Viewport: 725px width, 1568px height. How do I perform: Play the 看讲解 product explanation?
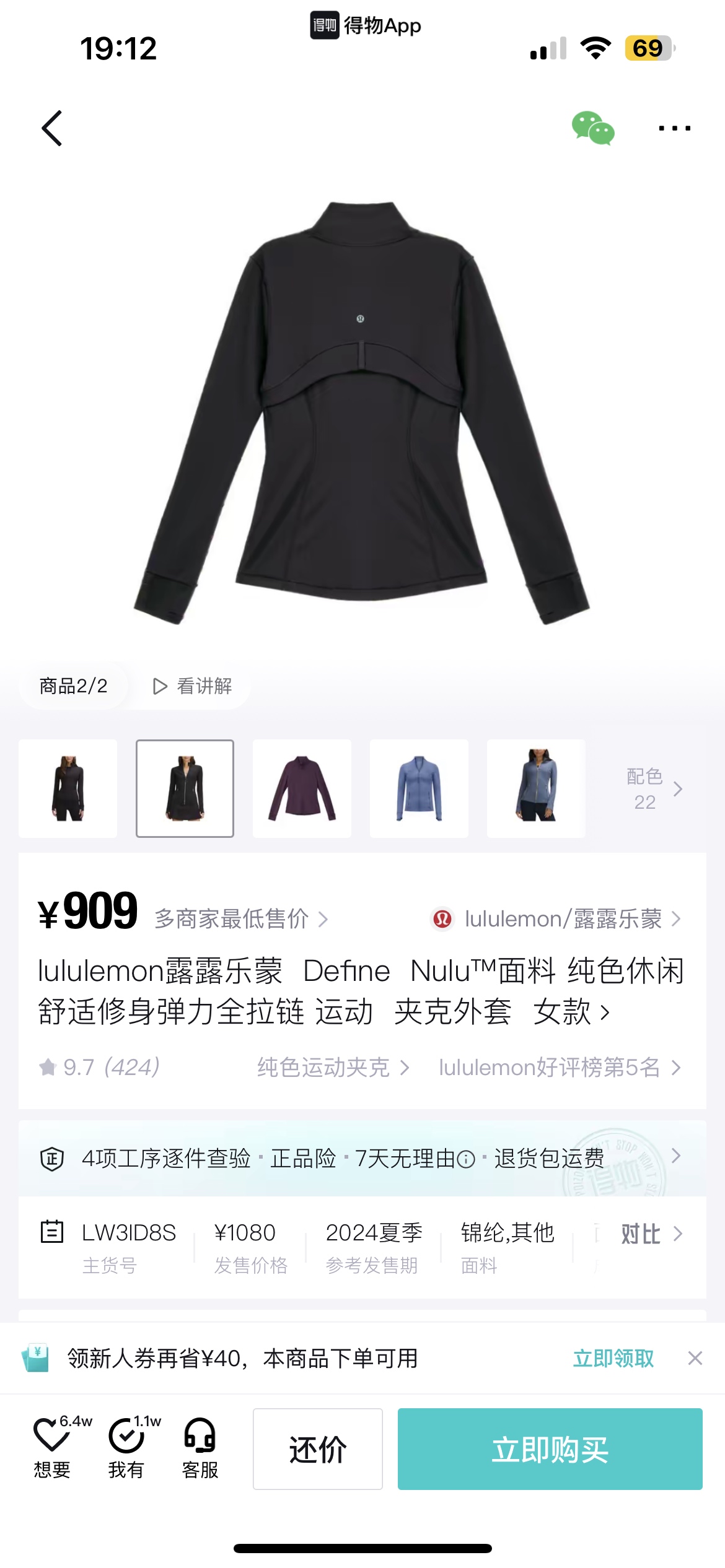192,686
